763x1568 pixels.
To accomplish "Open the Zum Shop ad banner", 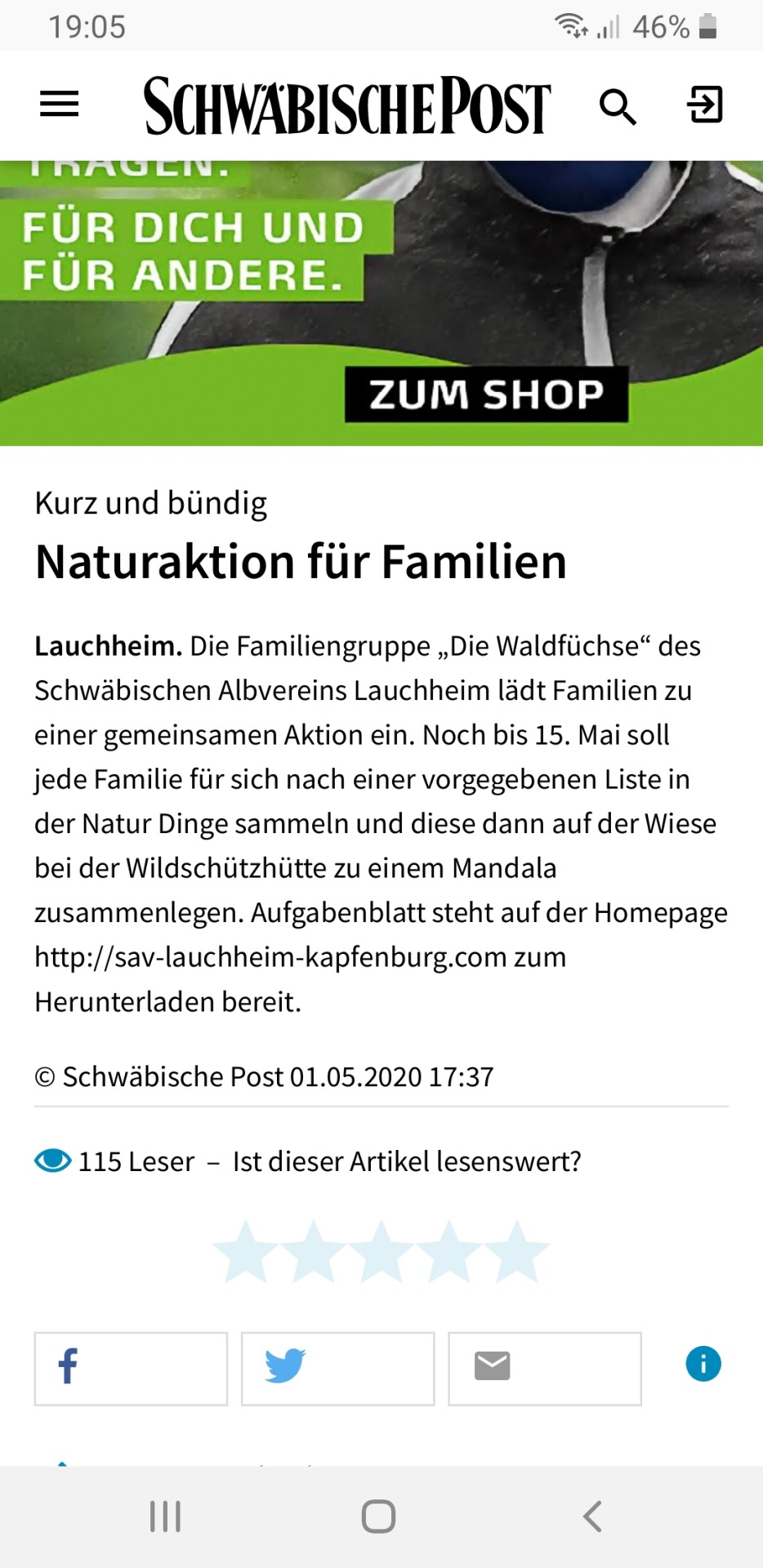I will (486, 394).
